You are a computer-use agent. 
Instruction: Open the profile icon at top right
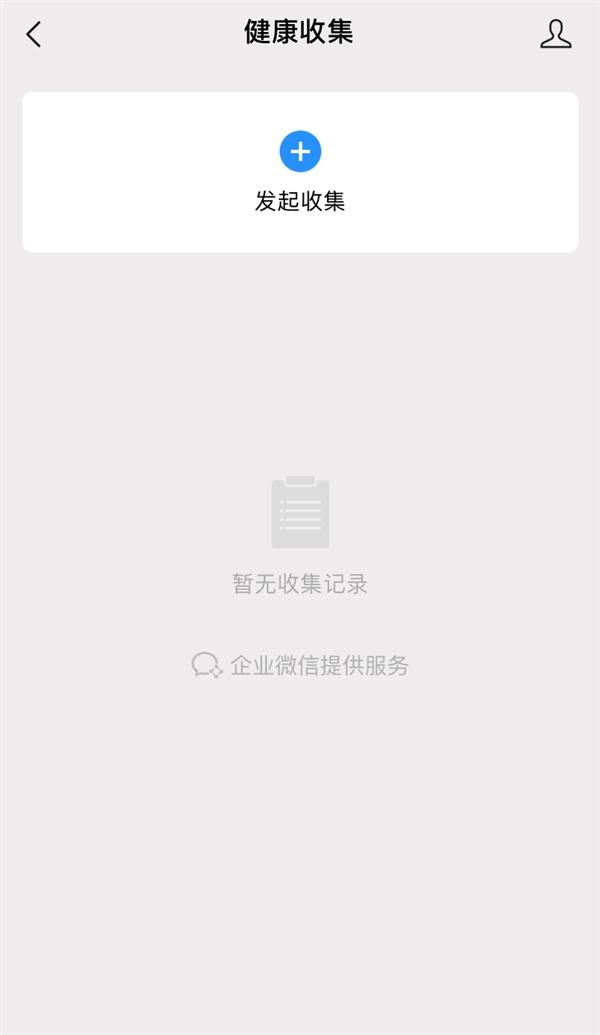556,34
